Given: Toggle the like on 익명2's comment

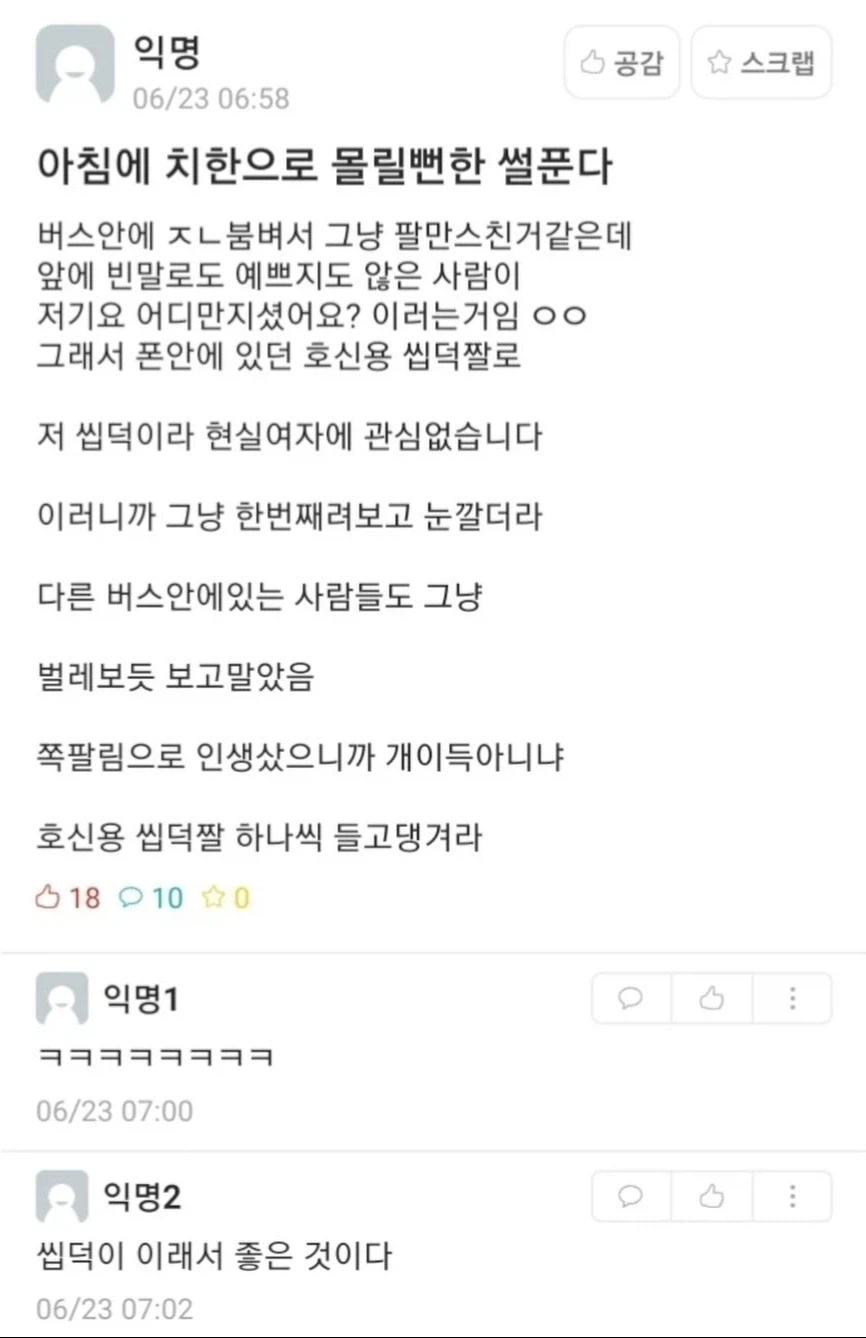Looking at the screenshot, I should (711, 1197).
